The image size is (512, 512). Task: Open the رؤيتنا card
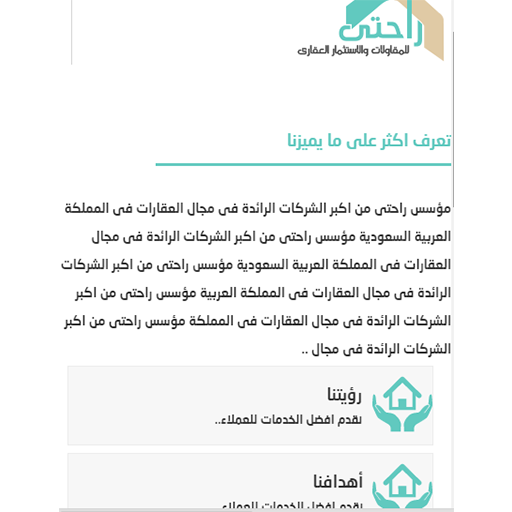(250, 405)
